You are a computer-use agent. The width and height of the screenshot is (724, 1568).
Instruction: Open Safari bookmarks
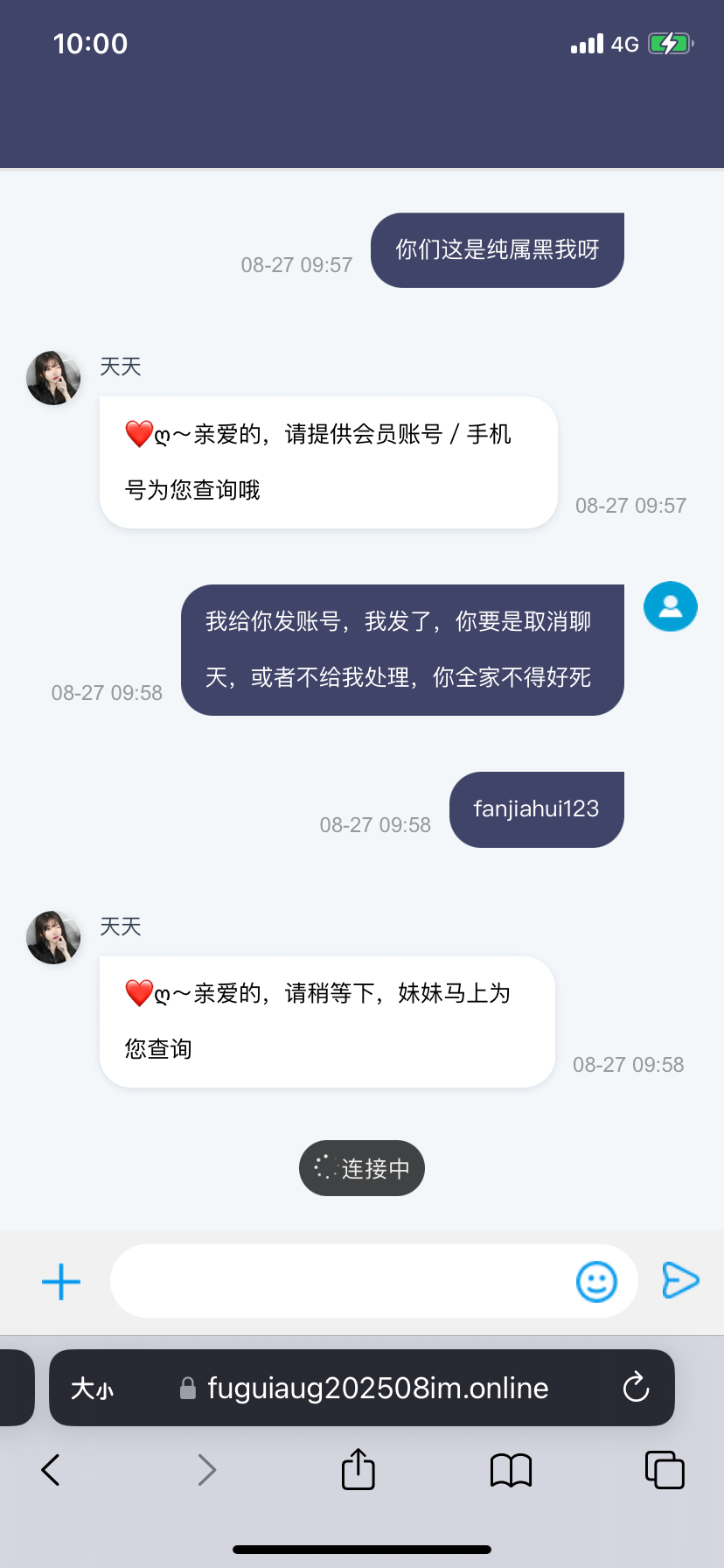(x=512, y=1470)
